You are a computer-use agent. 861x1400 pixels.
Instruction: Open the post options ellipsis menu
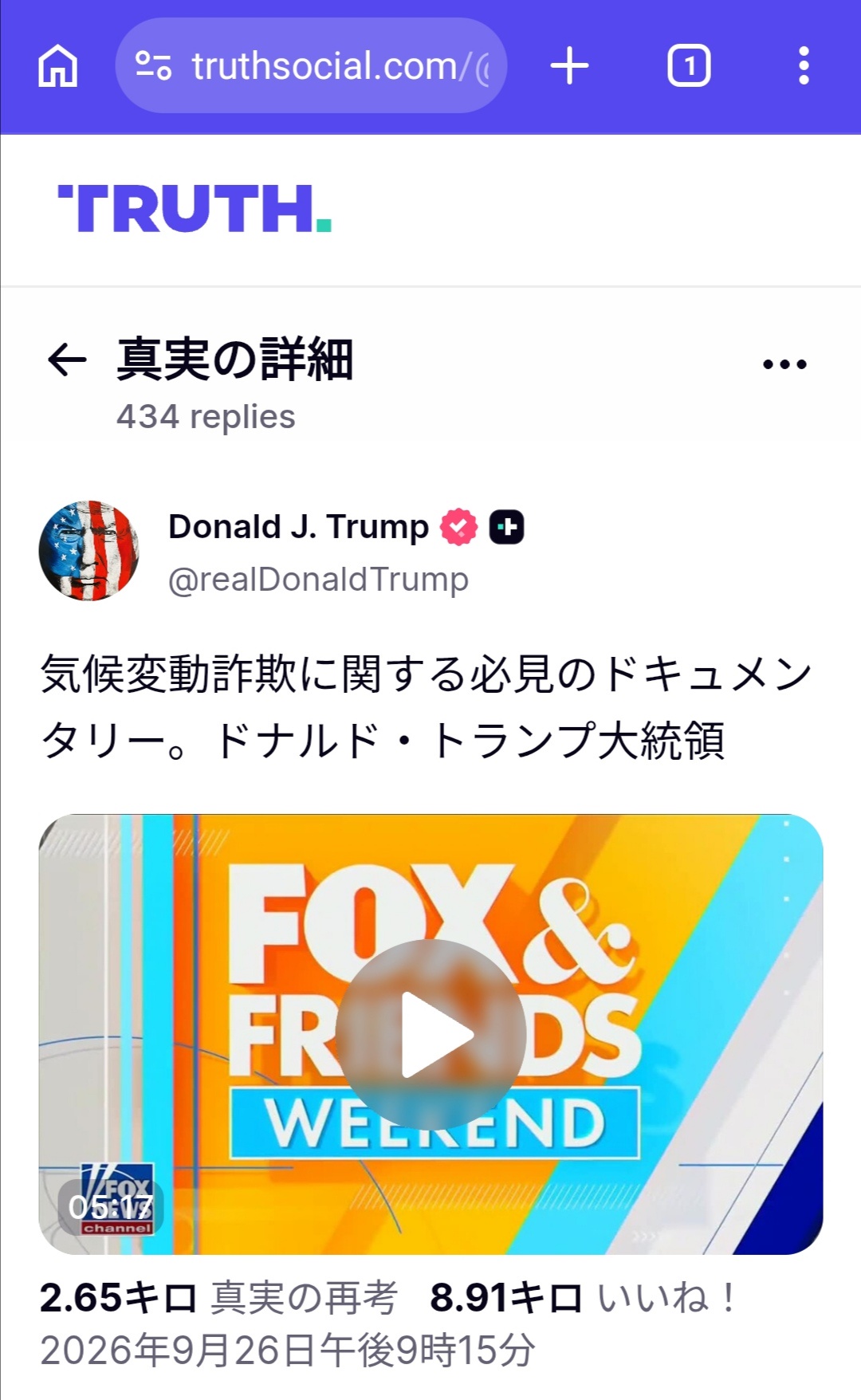tap(784, 364)
